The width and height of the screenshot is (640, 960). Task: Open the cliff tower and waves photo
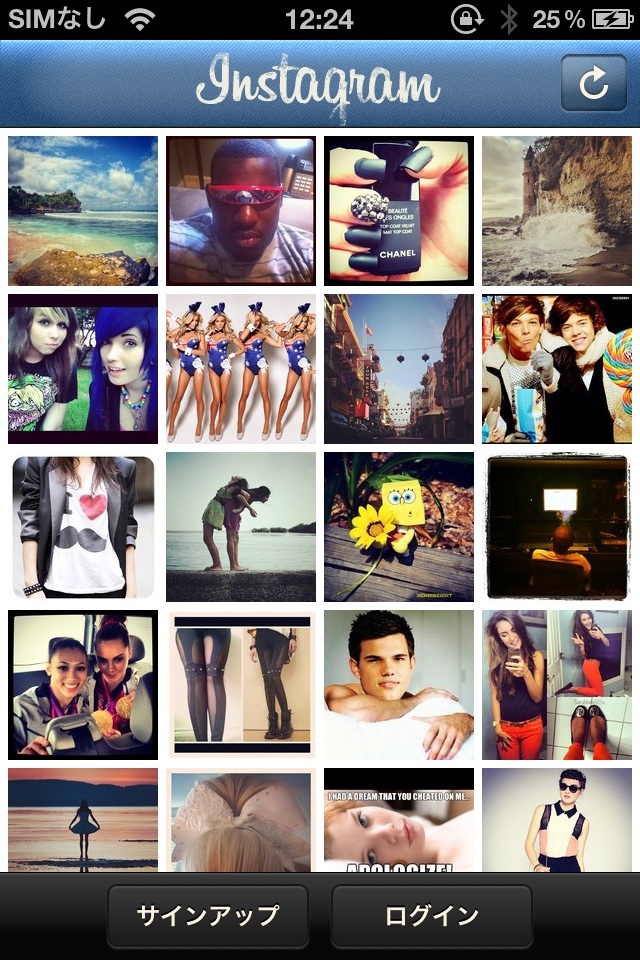[x=557, y=211]
